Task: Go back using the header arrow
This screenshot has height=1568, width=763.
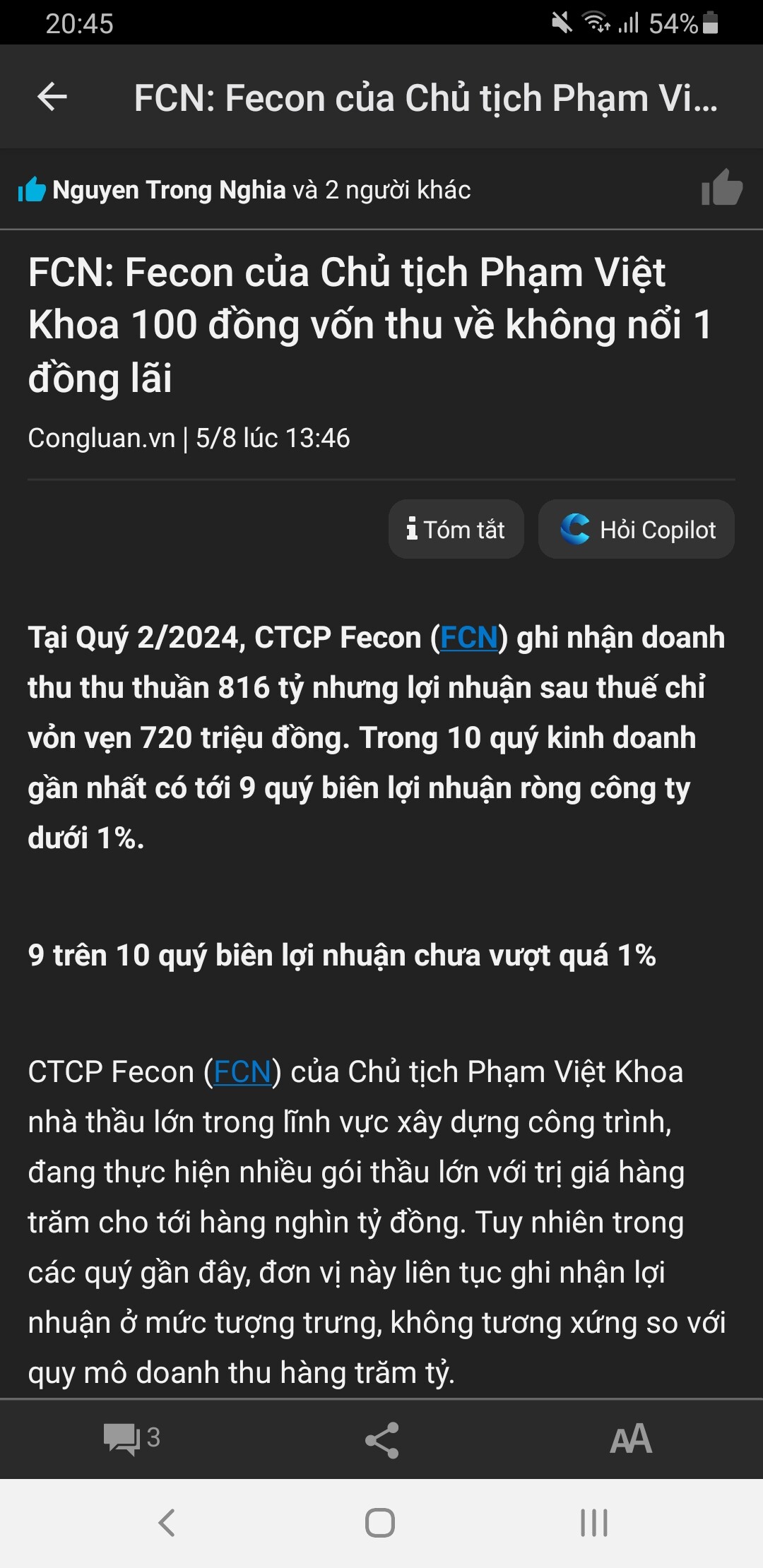Action: pyautogui.click(x=52, y=97)
